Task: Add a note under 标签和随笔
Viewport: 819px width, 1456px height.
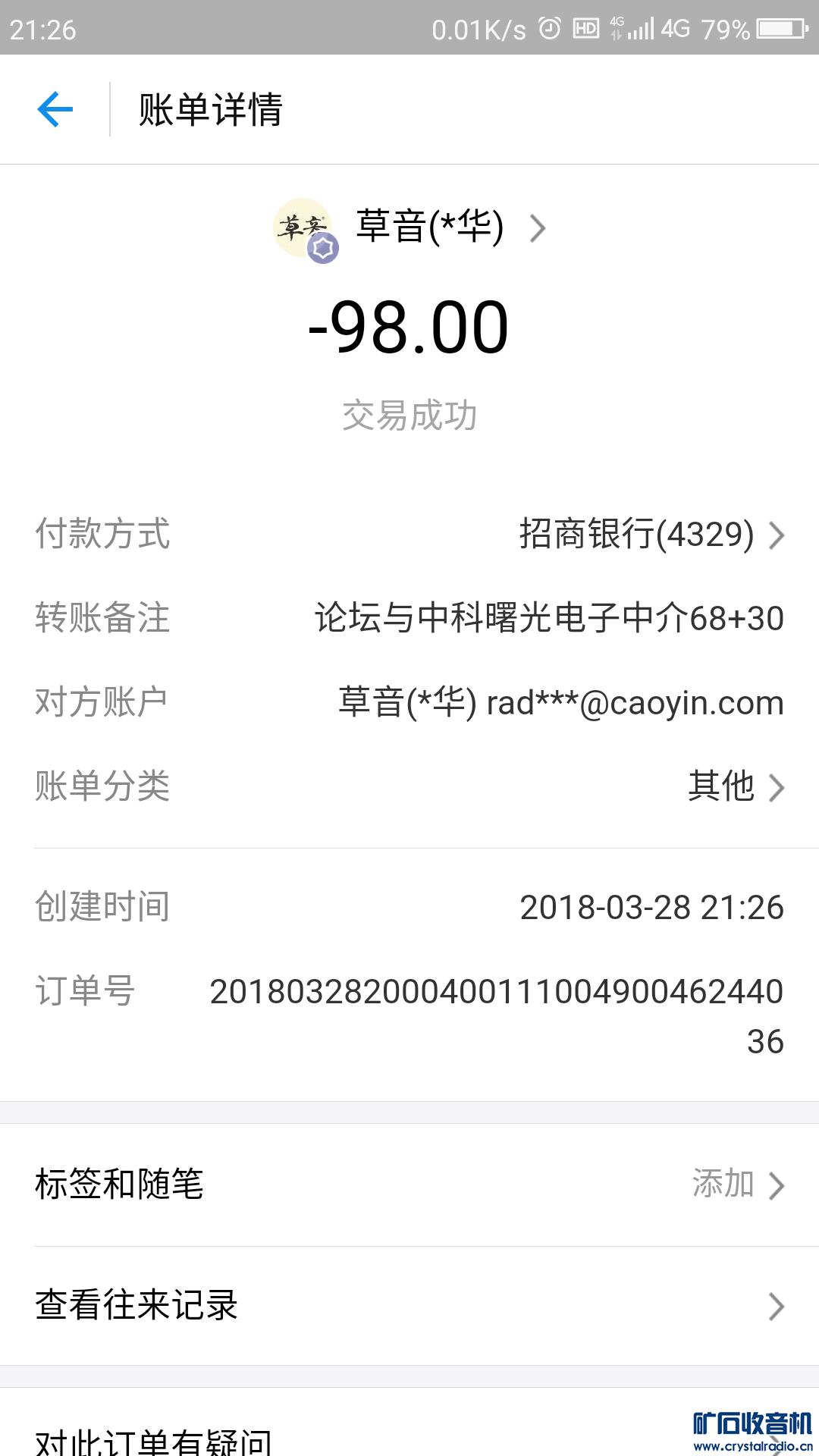Action: pos(737,1185)
